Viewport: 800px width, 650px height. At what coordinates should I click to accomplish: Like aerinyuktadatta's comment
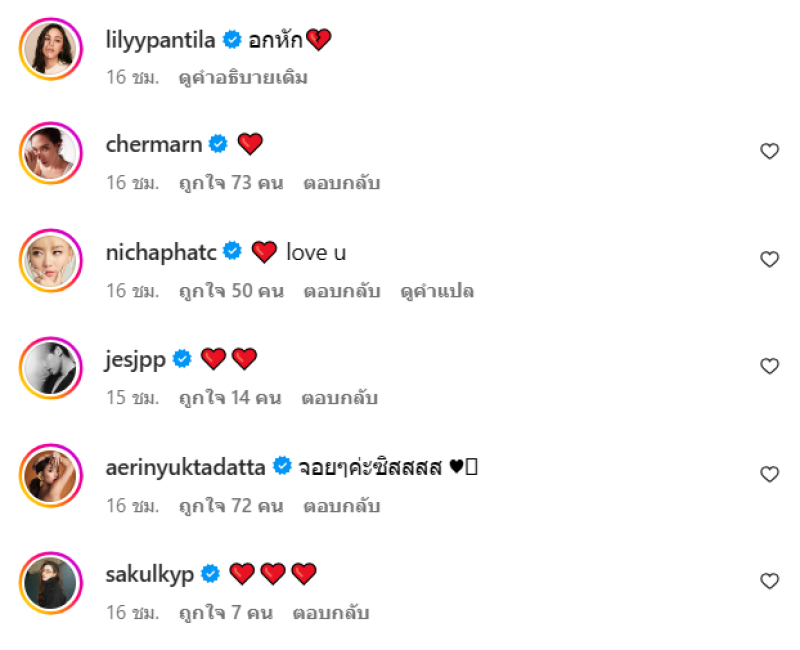tap(769, 474)
